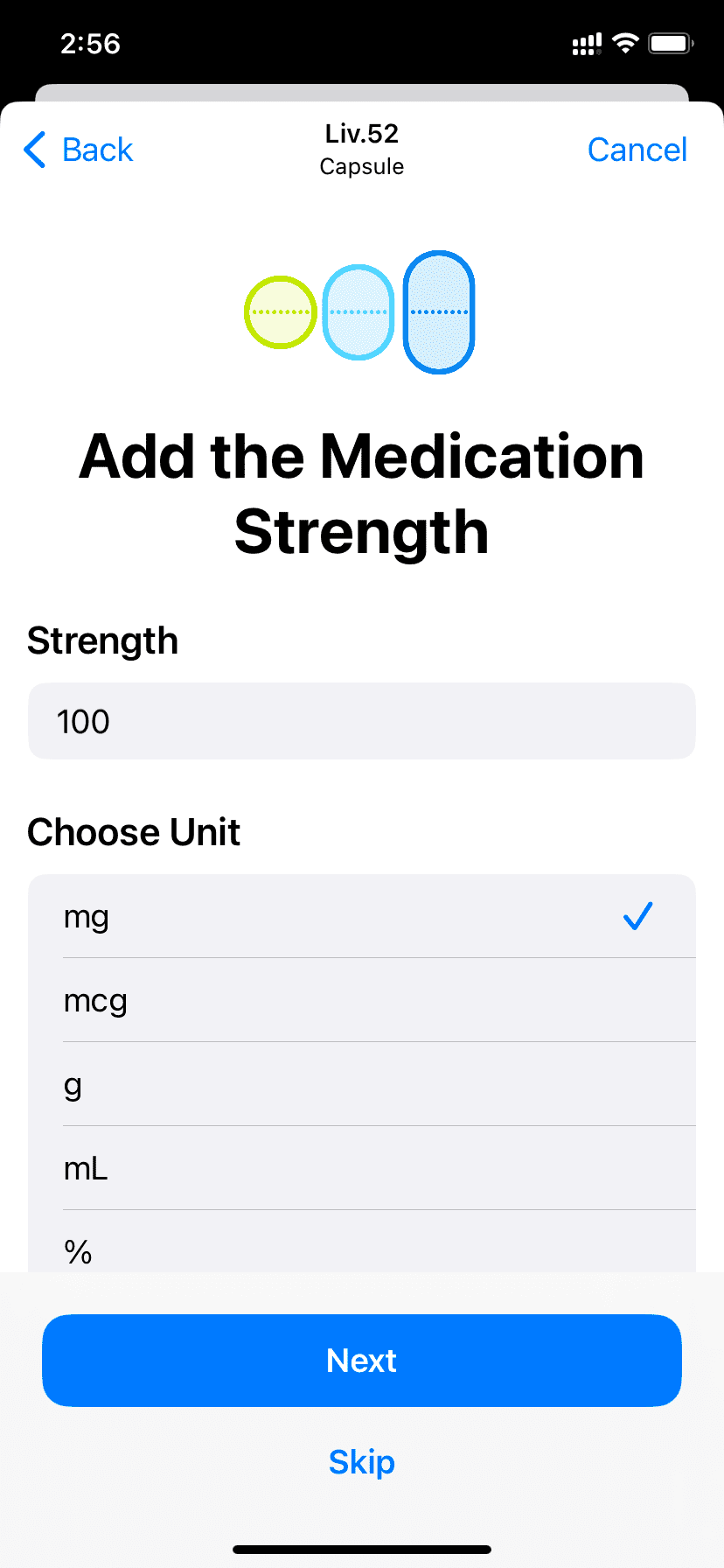The image size is (724, 1568).
Task: Set the unit to mL
Action: (x=362, y=1168)
